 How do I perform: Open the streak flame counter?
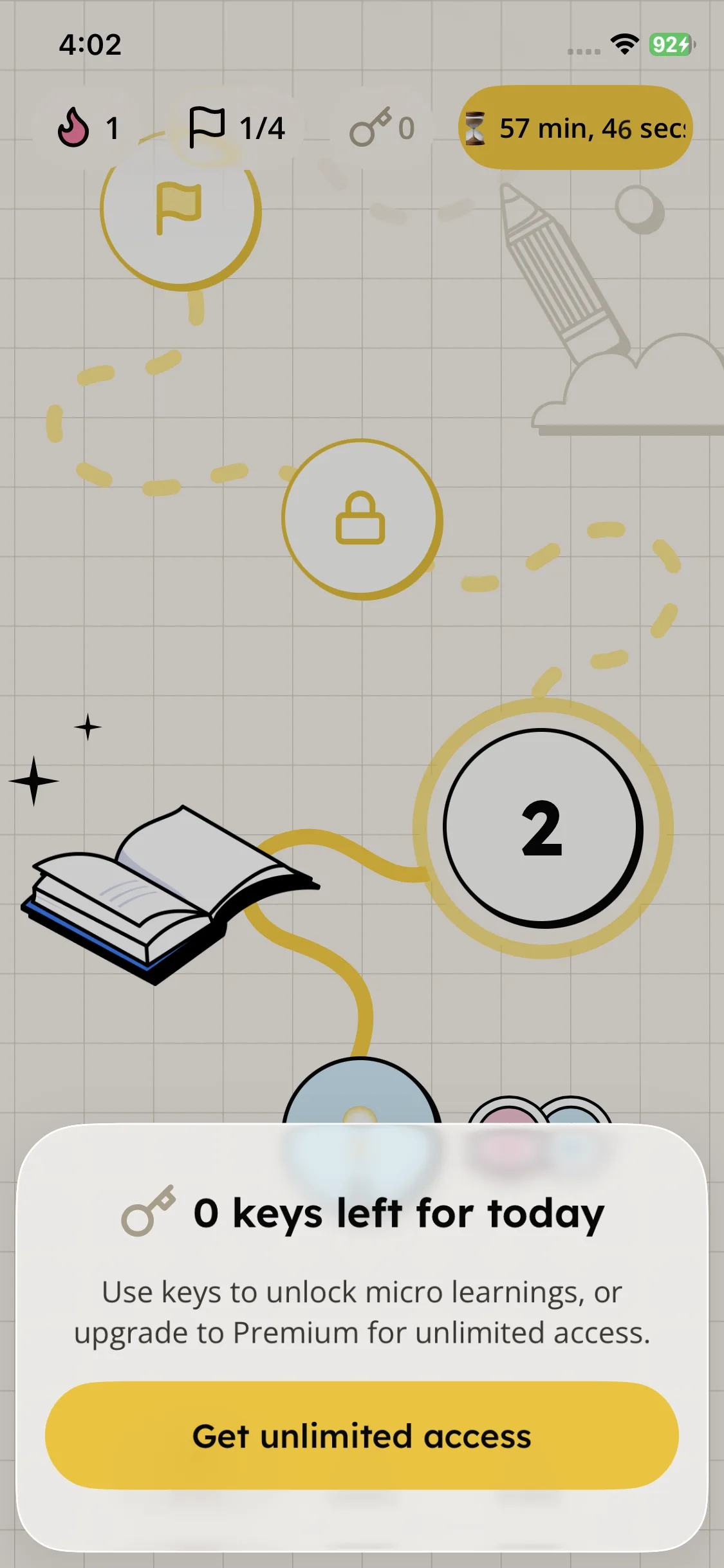tap(88, 128)
